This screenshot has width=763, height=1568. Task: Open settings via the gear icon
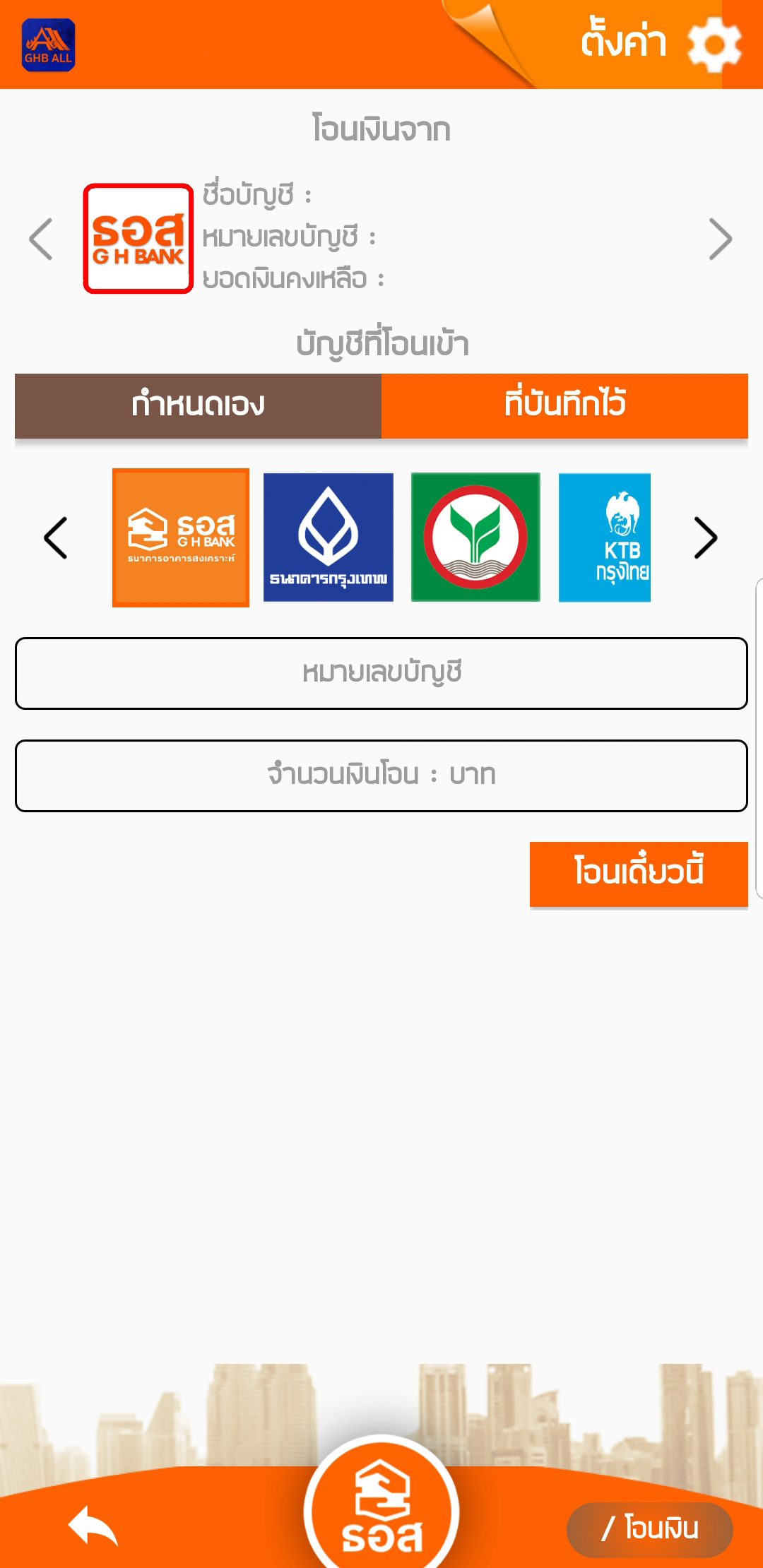click(x=714, y=44)
